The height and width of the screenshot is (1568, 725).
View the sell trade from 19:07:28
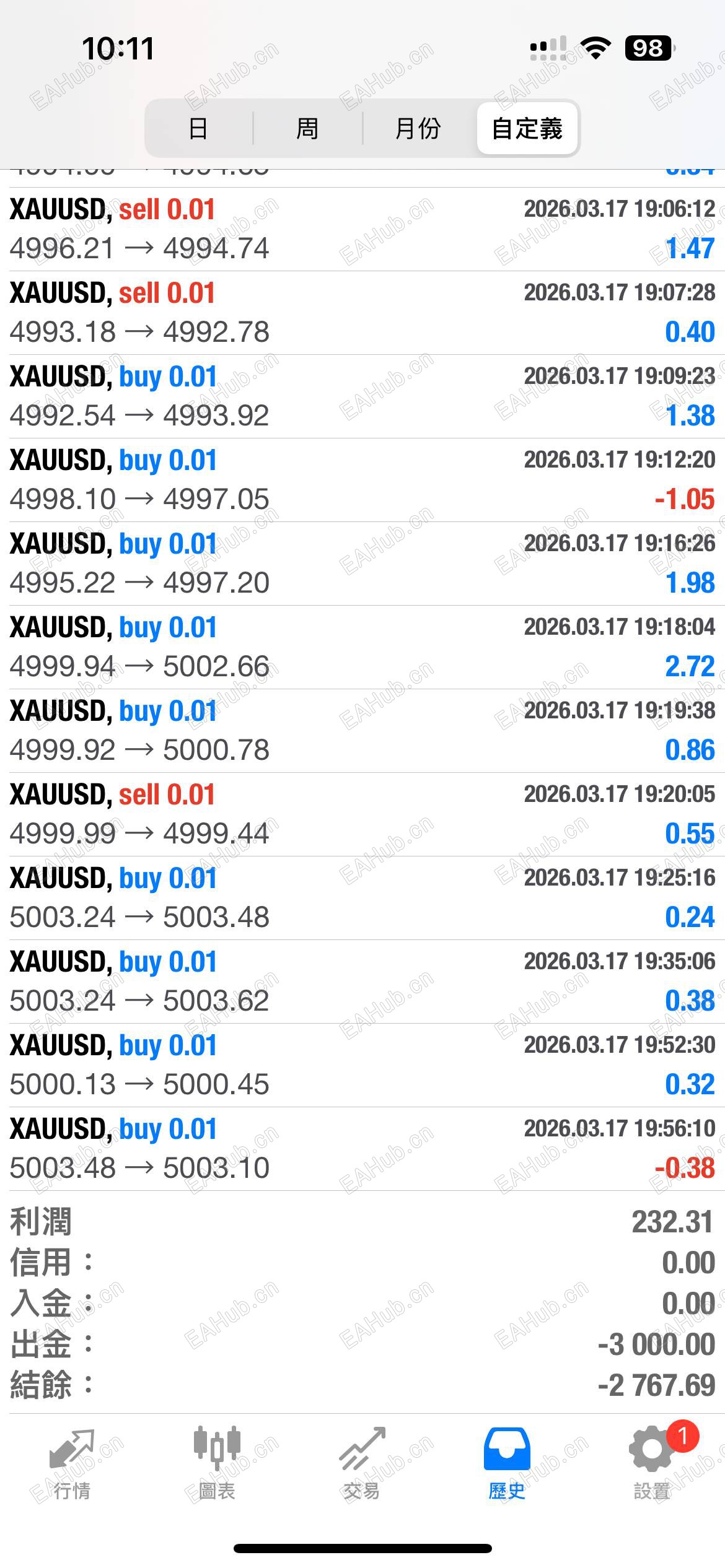[362, 313]
